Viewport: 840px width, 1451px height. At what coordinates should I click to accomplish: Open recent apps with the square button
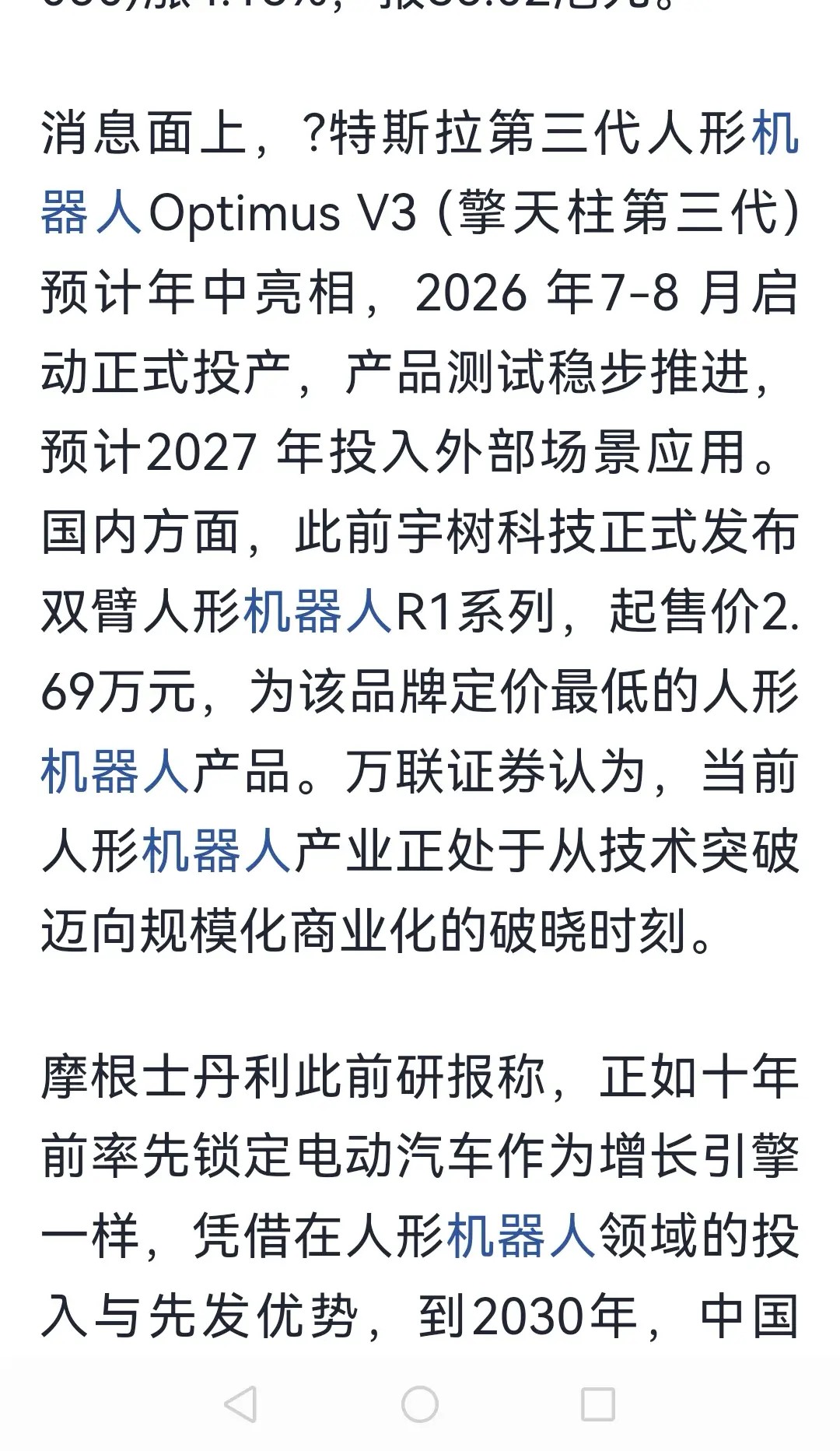pos(598,1404)
